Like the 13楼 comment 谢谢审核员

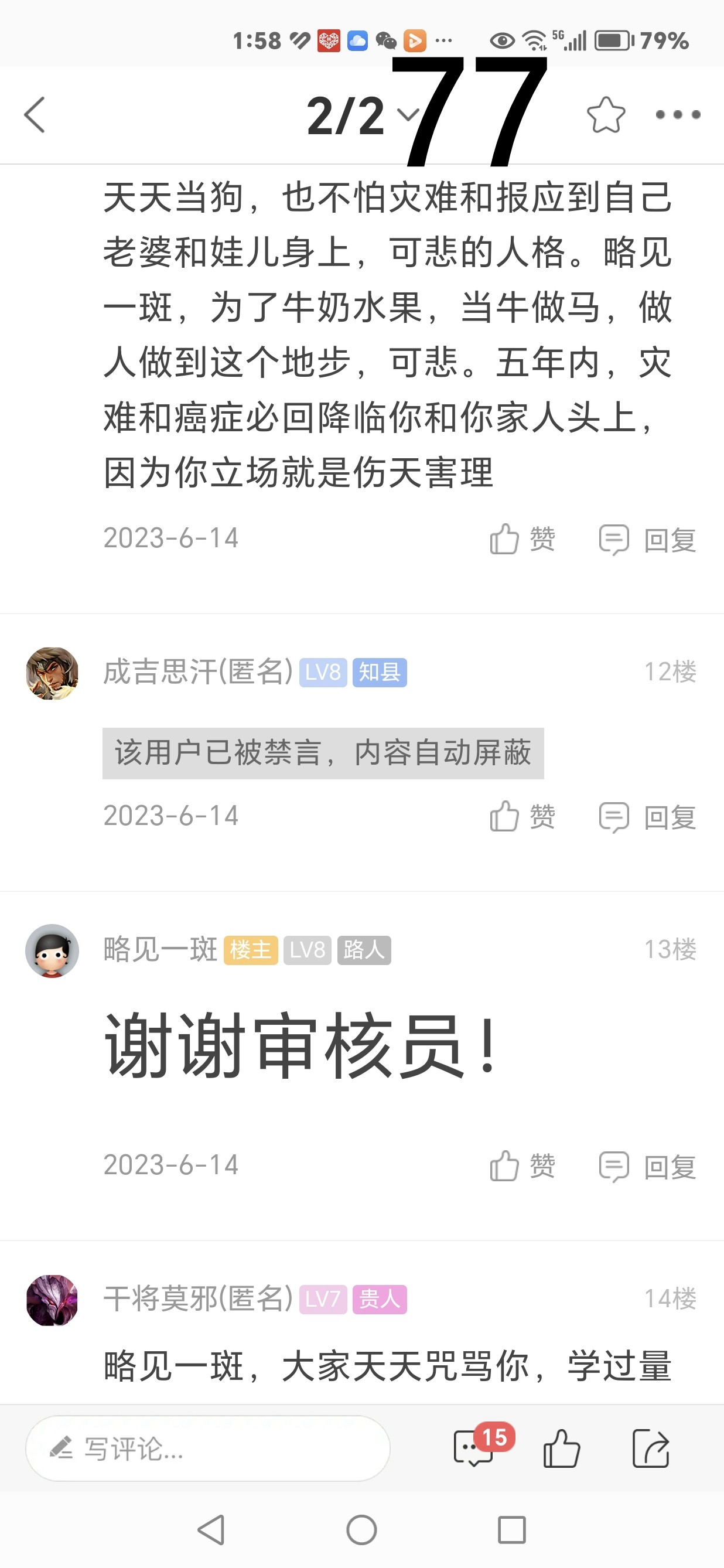(522, 1165)
